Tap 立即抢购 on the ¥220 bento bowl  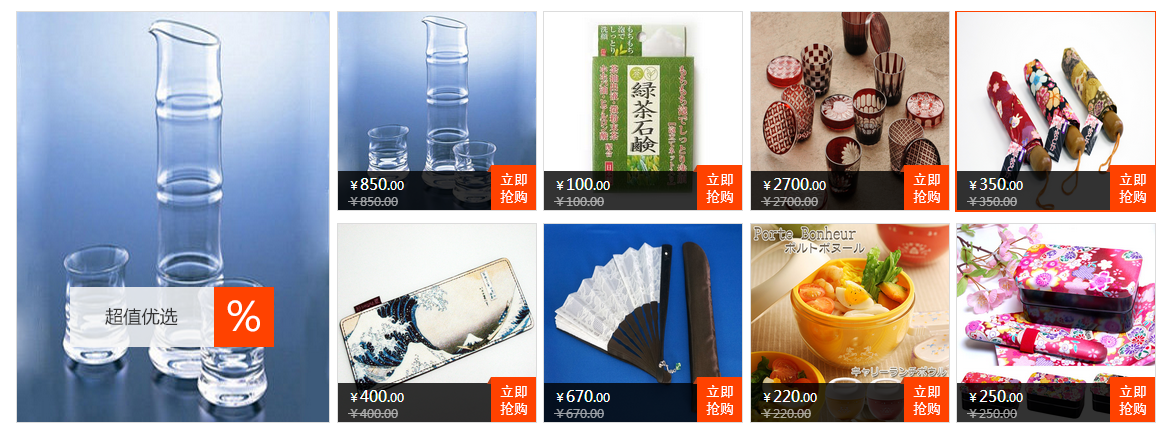(926, 400)
